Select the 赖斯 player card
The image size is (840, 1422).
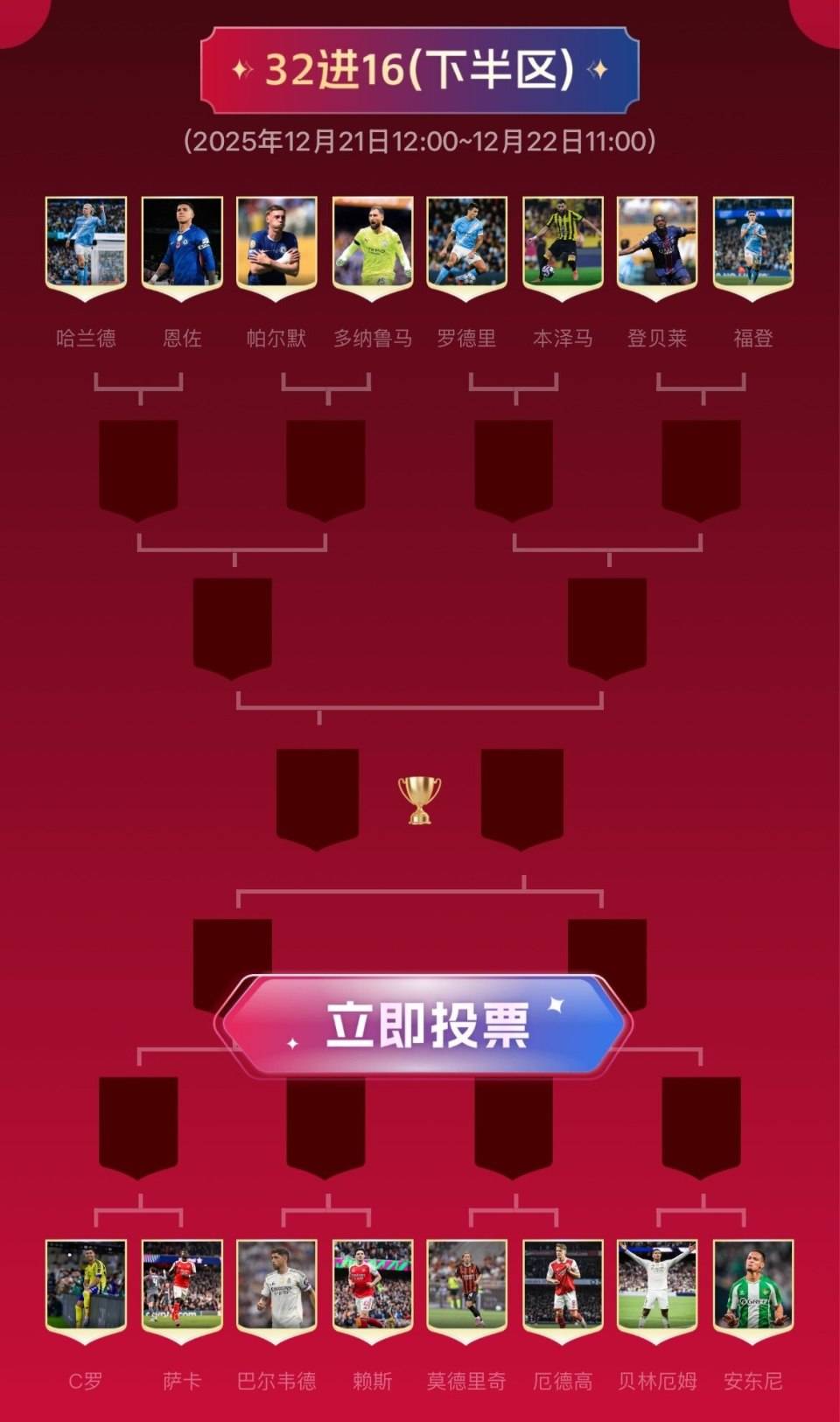coord(373,1288)
